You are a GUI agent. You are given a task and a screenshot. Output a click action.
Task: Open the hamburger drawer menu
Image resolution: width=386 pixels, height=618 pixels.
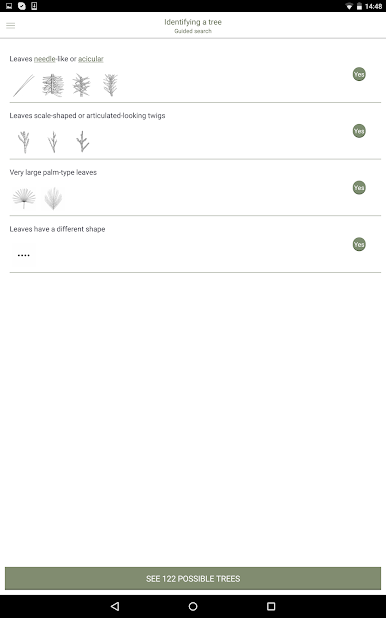(x=11, y=26)
